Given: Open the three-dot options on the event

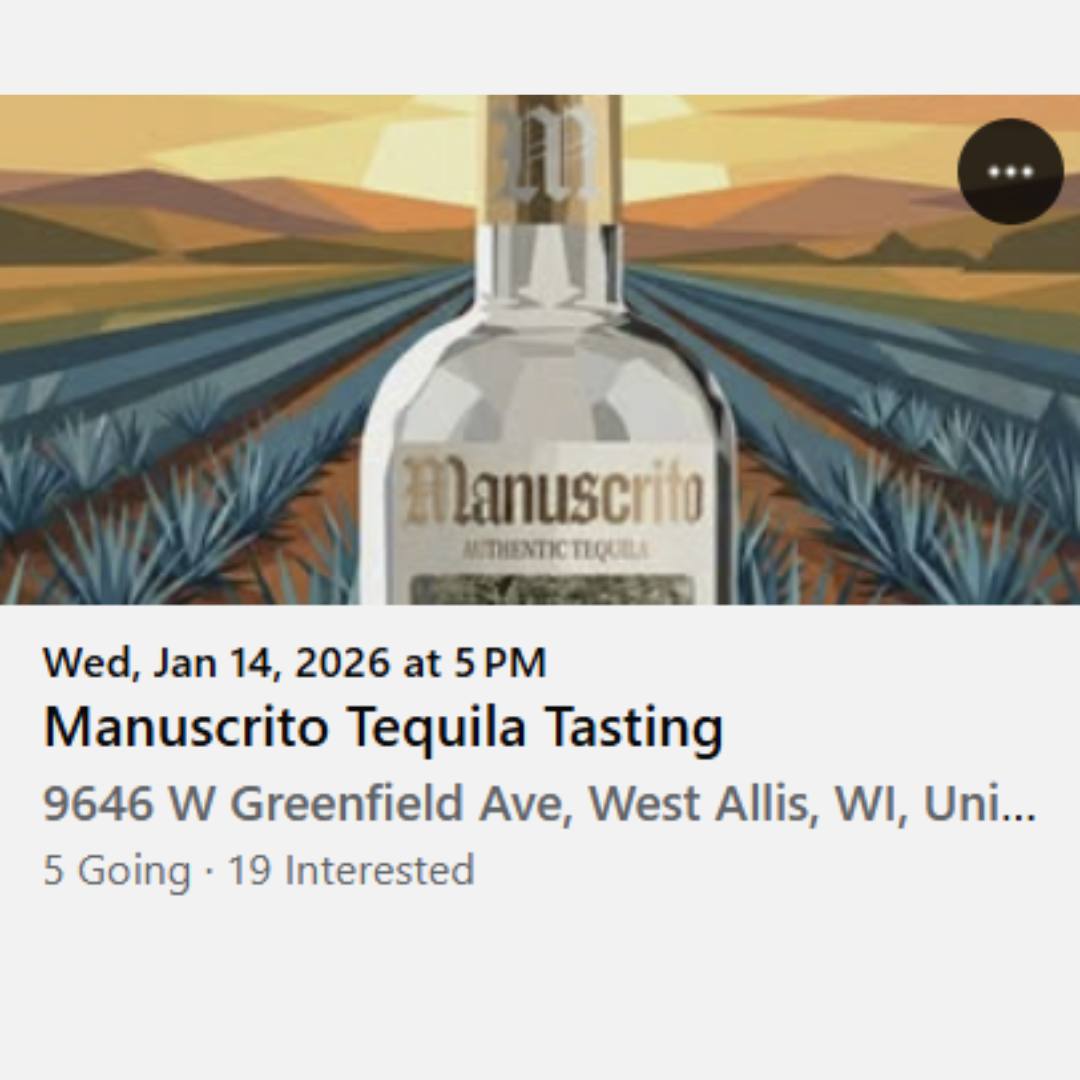Looking at the screenshot, I should [1010, 171].
